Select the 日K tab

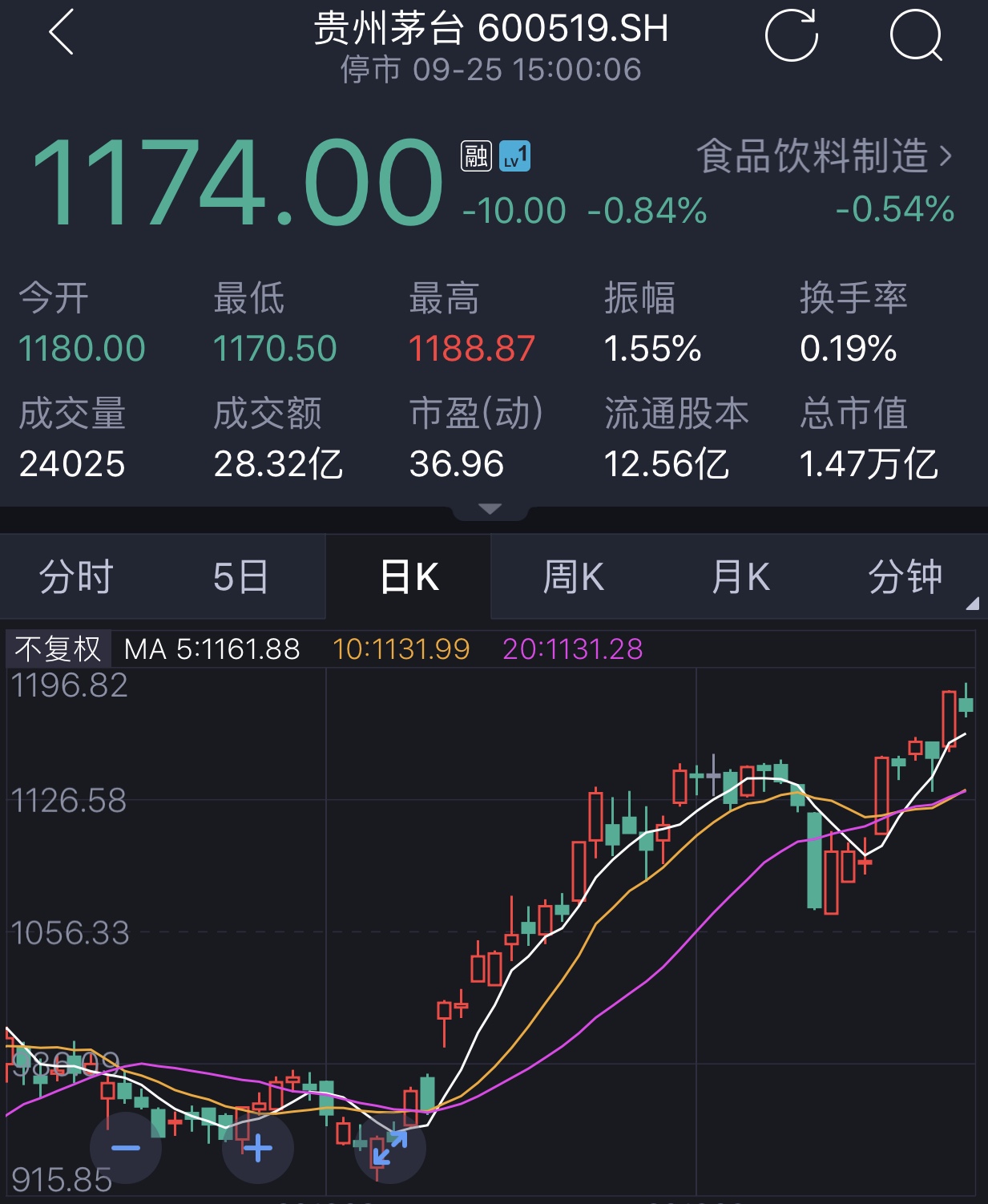tap(409, 577)
